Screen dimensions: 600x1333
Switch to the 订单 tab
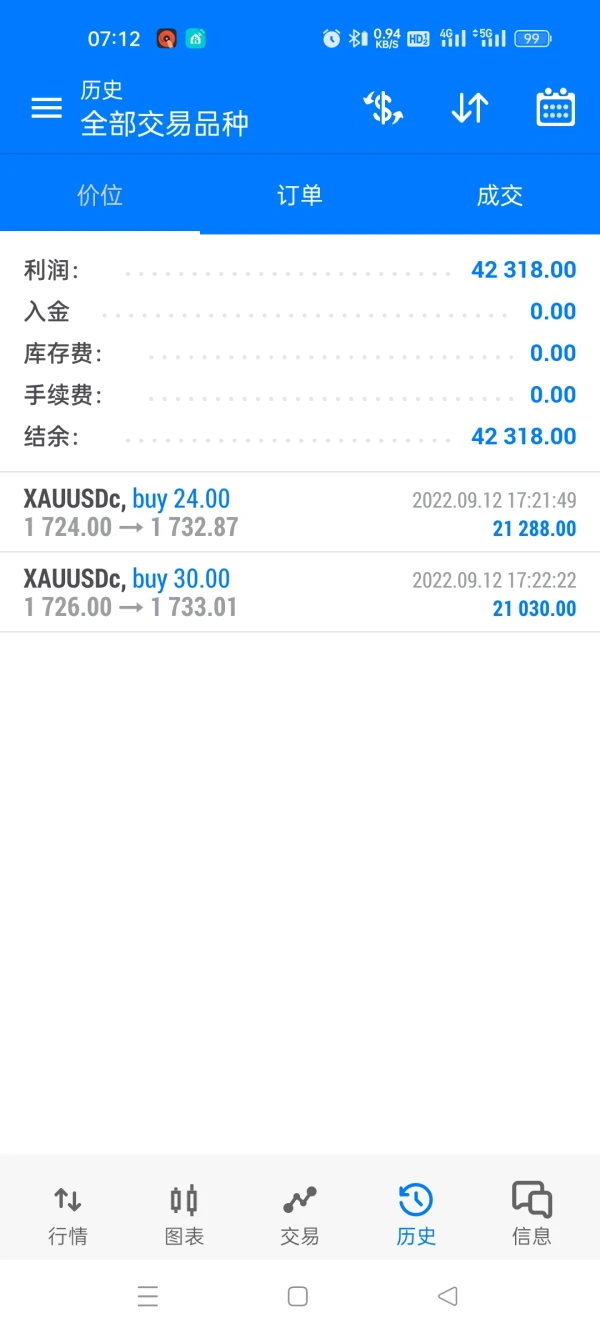click(x=300, y=195)
